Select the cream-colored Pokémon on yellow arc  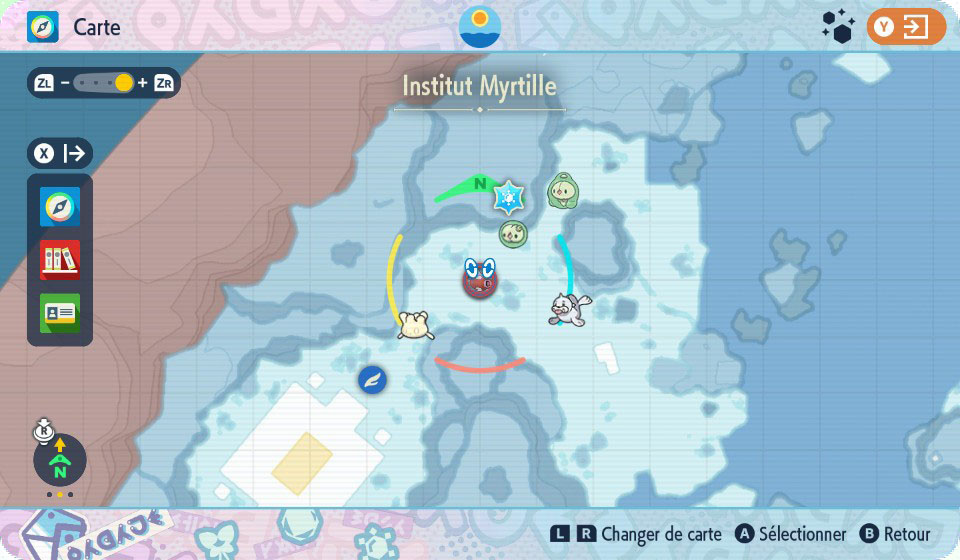coord(415,325)
